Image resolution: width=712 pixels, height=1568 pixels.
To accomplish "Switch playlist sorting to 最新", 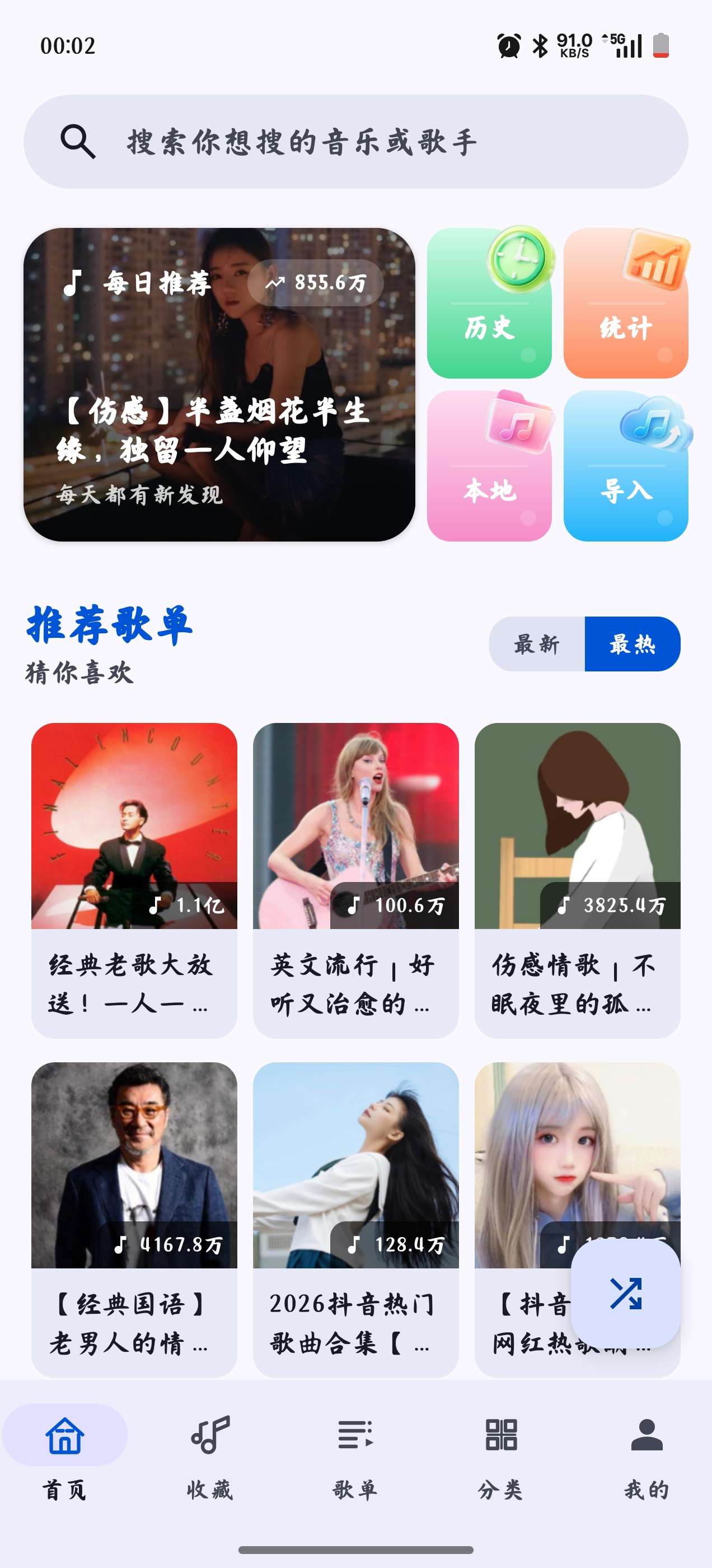I will pyautogui.click(x=537, y=644).
